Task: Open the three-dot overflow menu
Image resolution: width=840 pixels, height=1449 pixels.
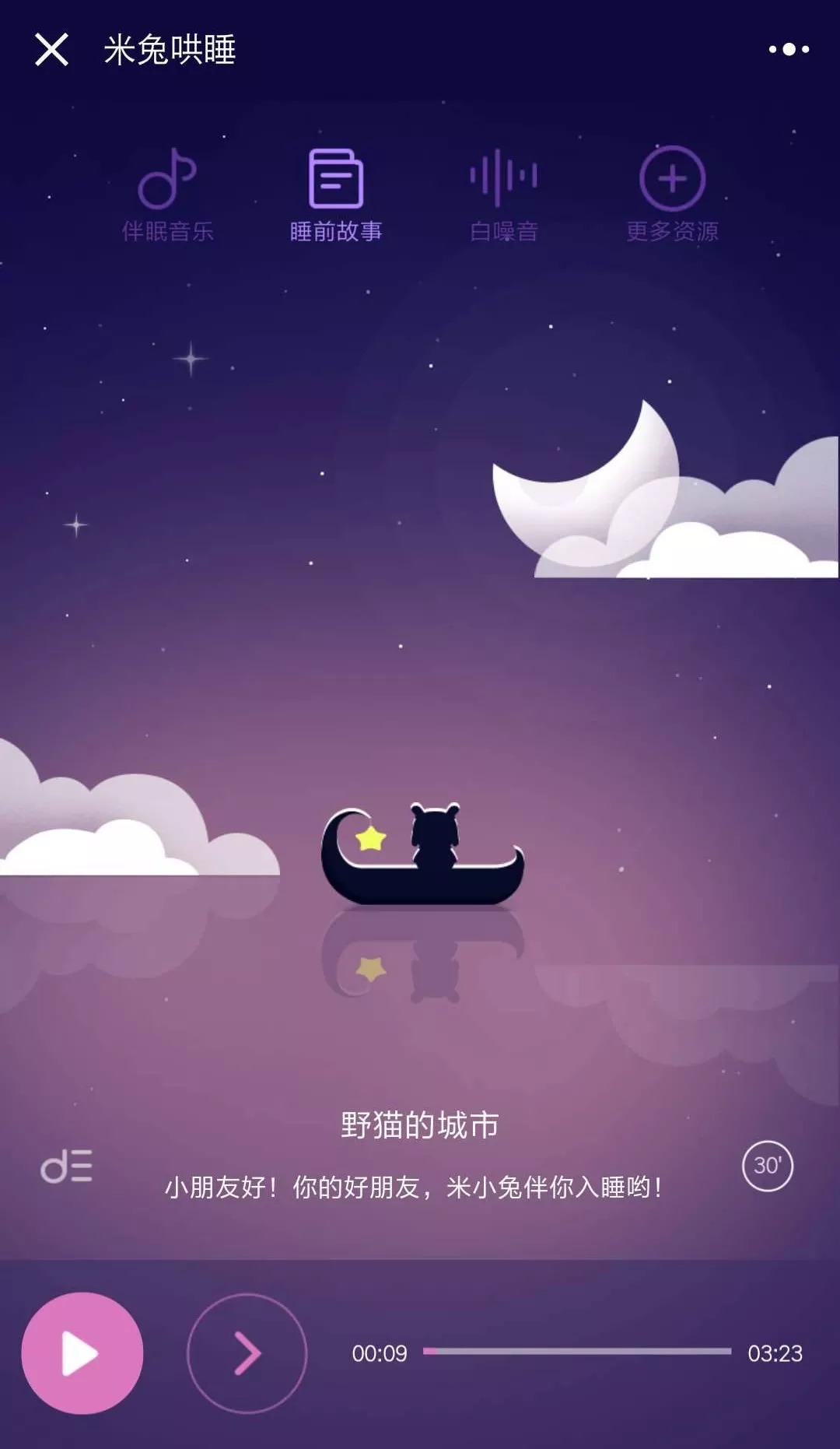Action: click(789, 50)
